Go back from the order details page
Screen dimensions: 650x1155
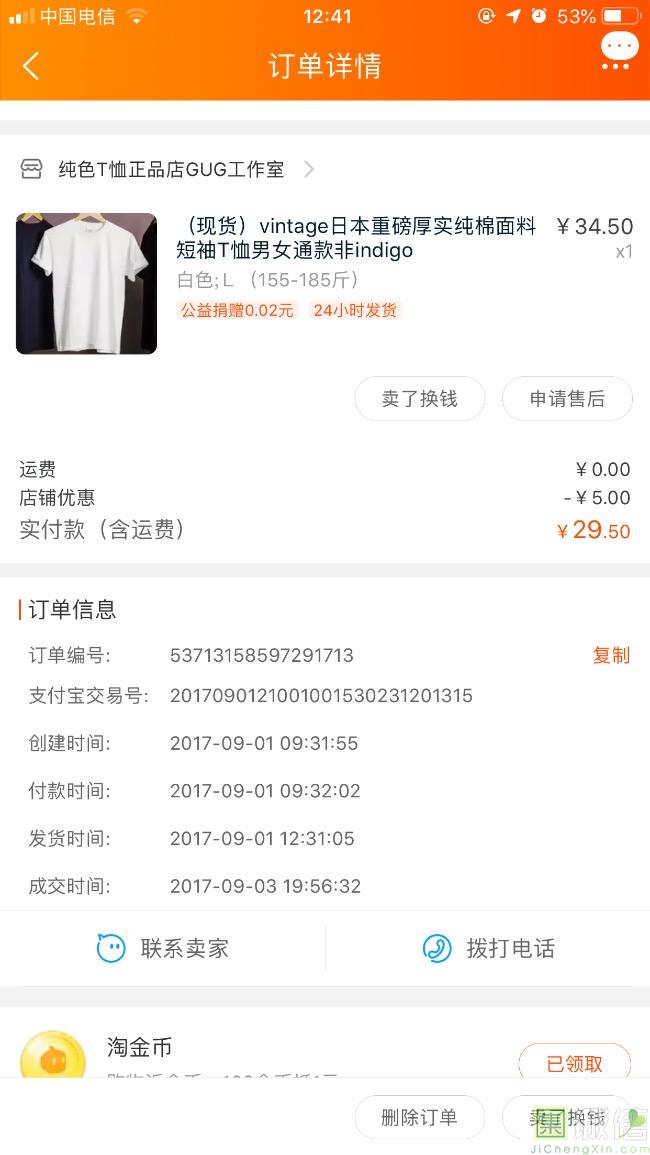31,66
